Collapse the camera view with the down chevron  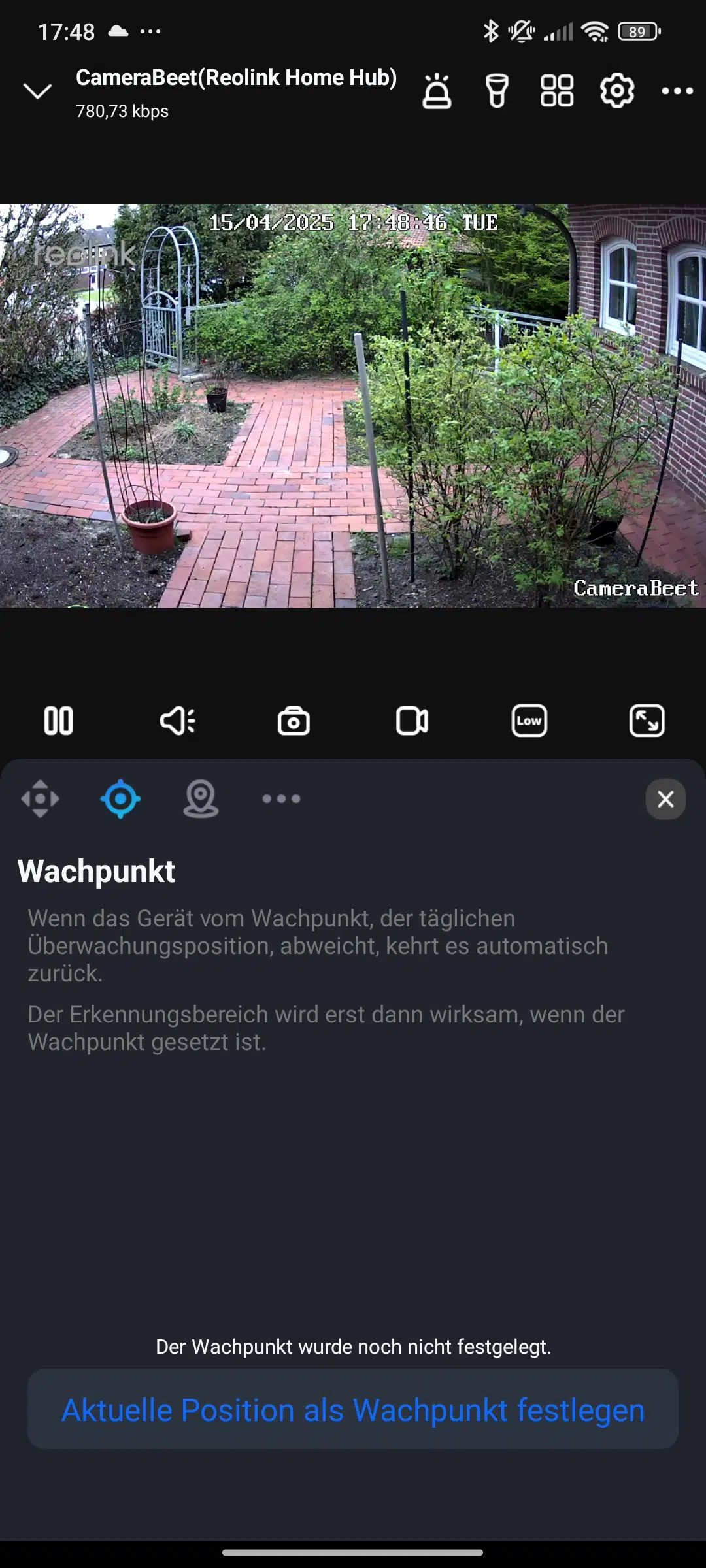(37, 91)
